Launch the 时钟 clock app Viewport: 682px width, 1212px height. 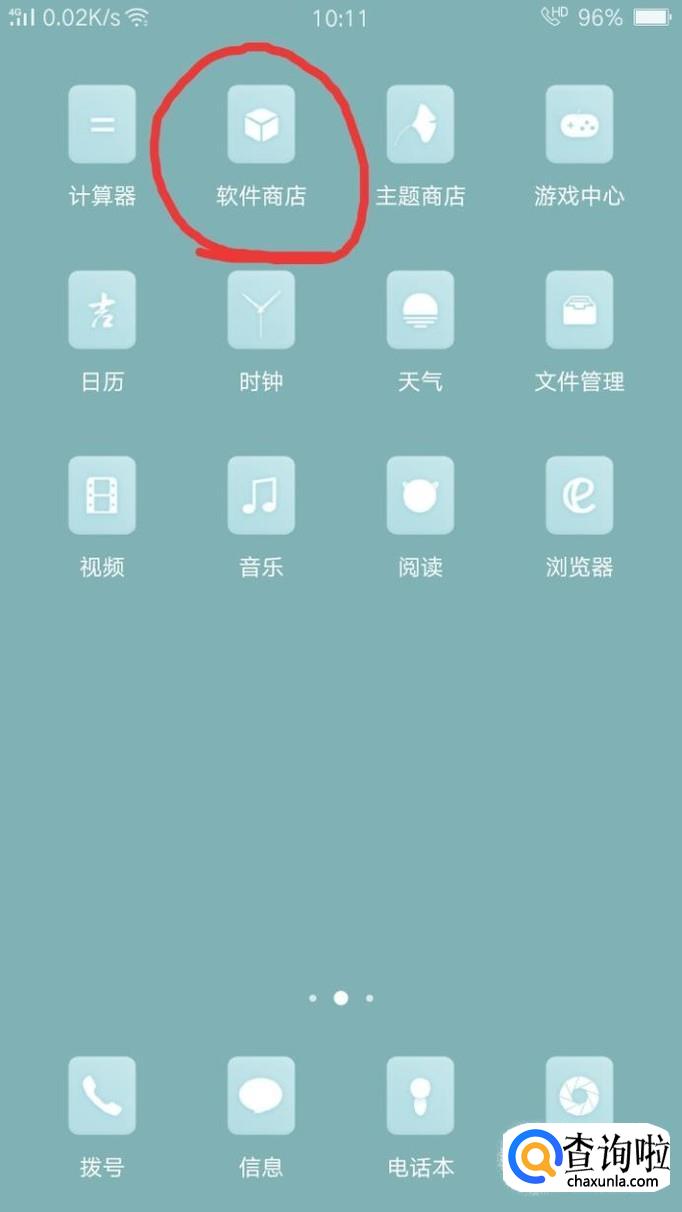point(261,310)
